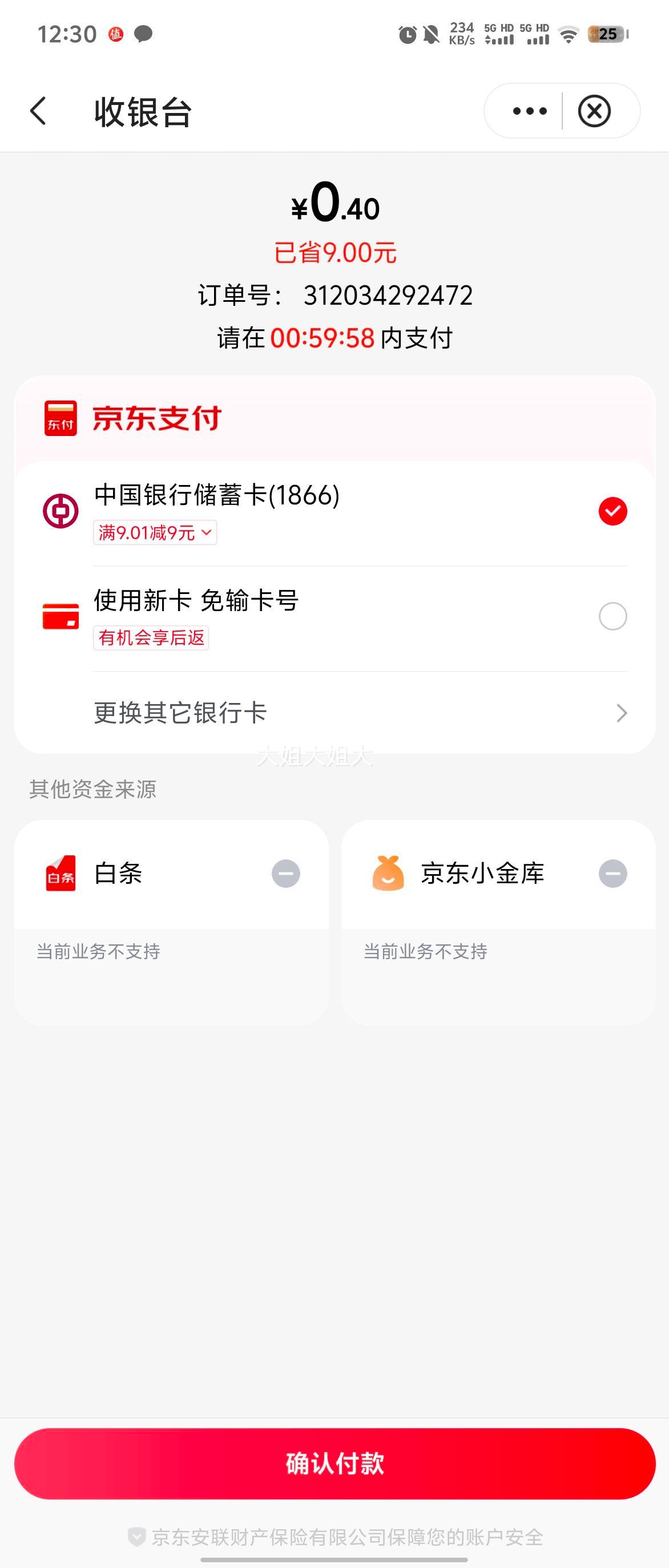Select the 中国银行储蓄卡(1866) payment radio
Image resolution: width=669 pixels, height=1568 pixels.
[614, 511]
